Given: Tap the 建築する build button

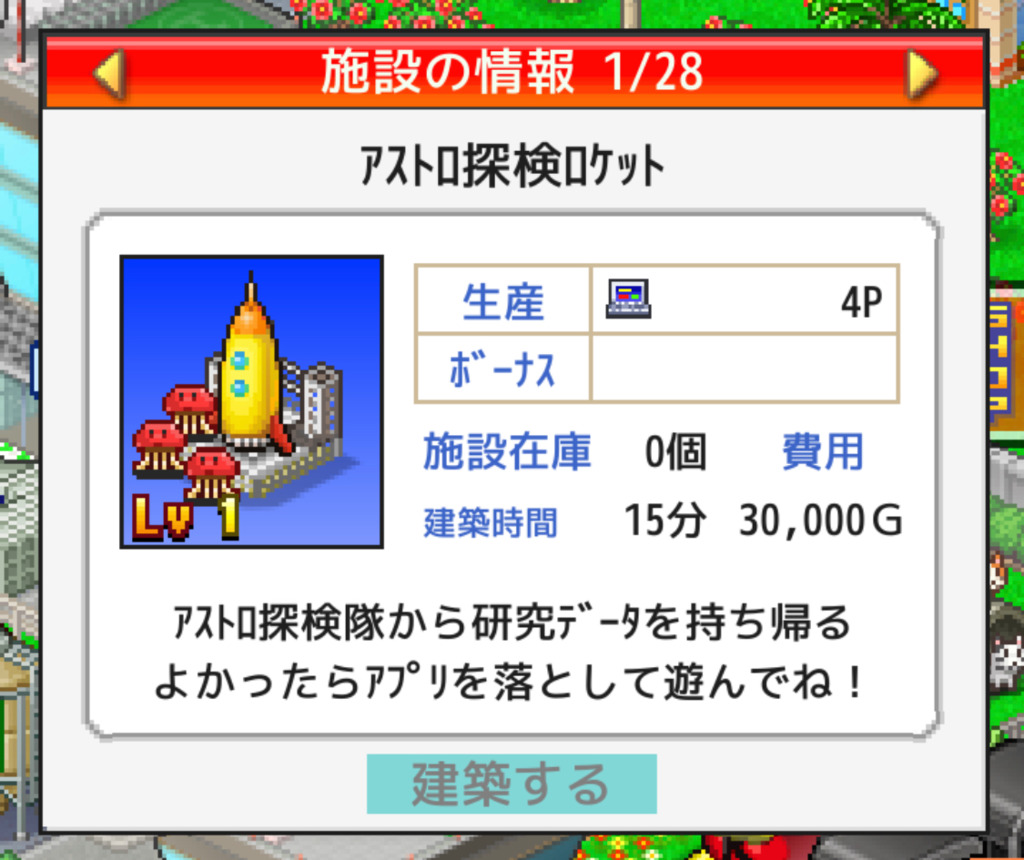Looking at the screenshot, I should tap(511, 784).
